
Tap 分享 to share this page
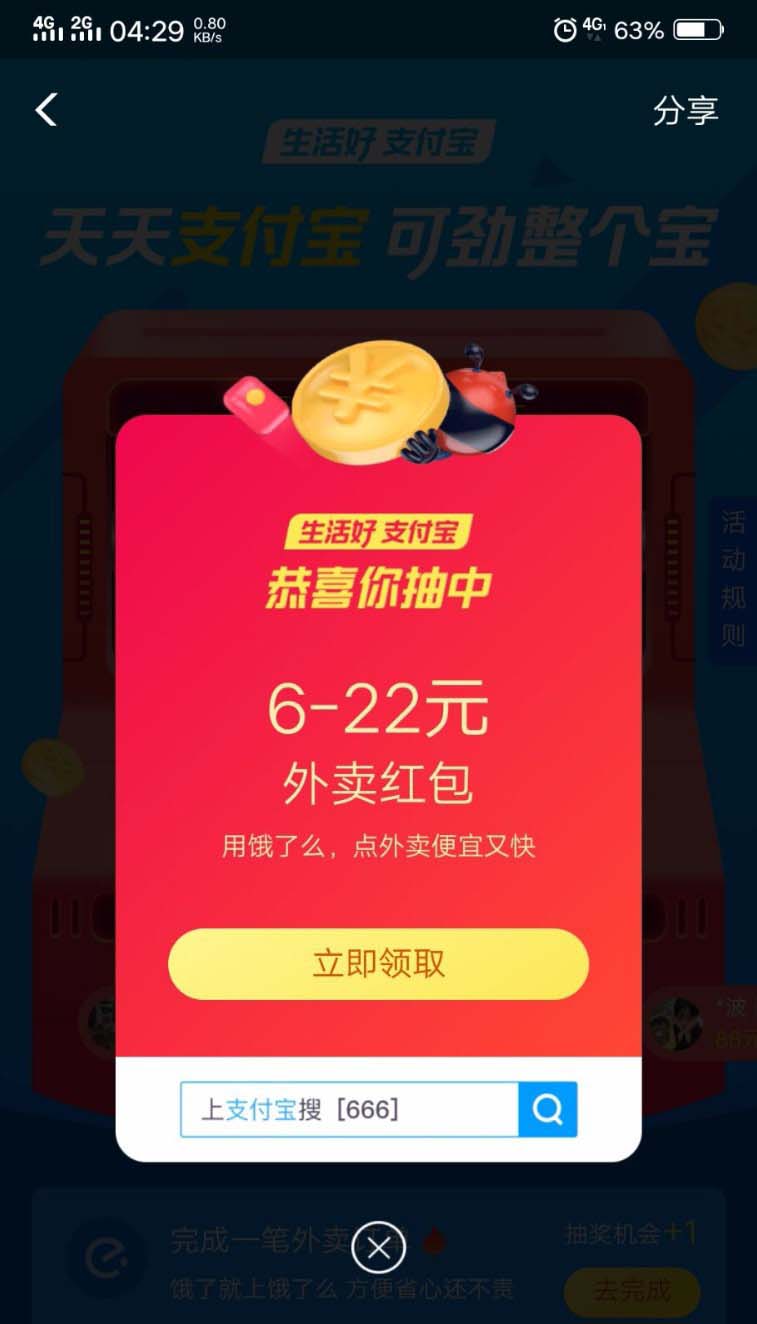685,110
